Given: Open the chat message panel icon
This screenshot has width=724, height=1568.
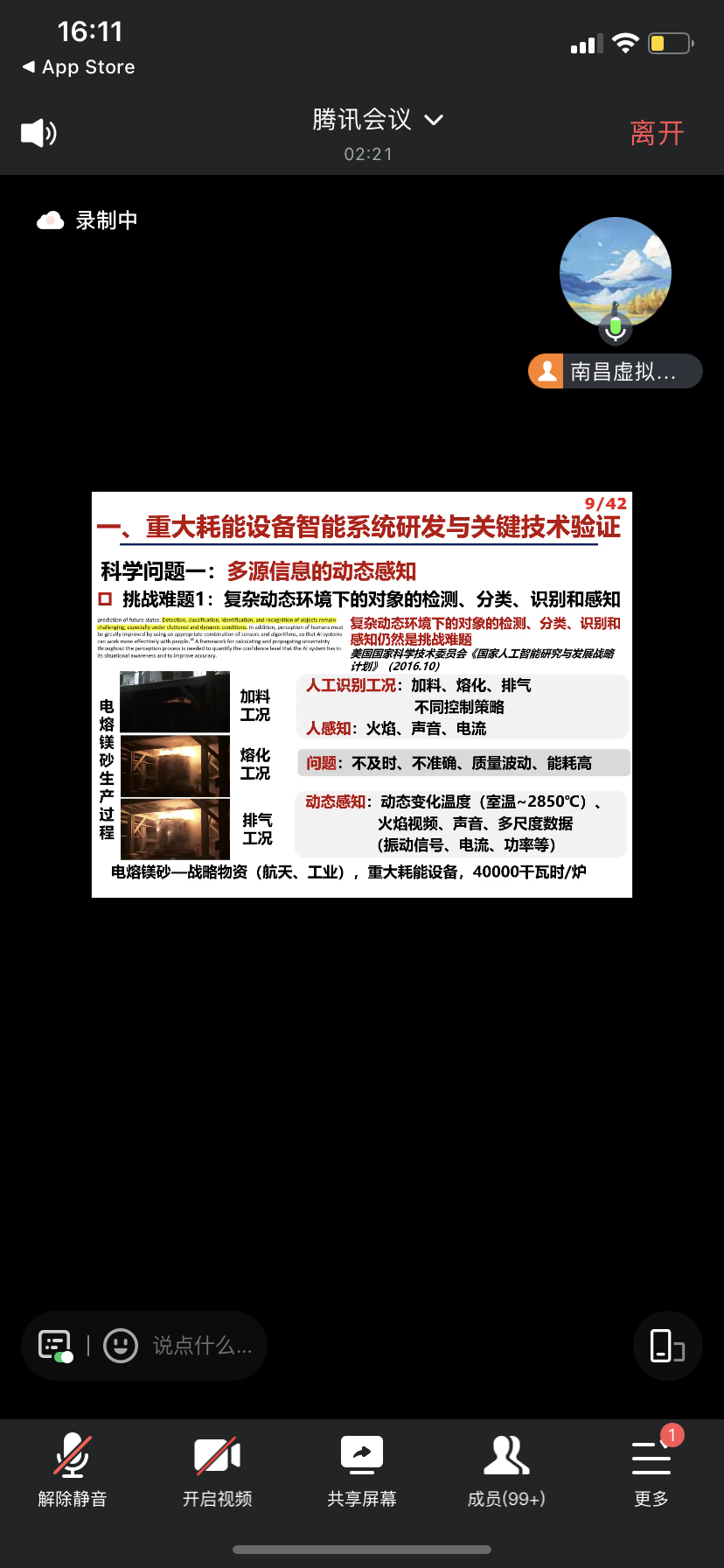Looking at the screenshot, I should pyautogui.click(x=55, y=1345).
